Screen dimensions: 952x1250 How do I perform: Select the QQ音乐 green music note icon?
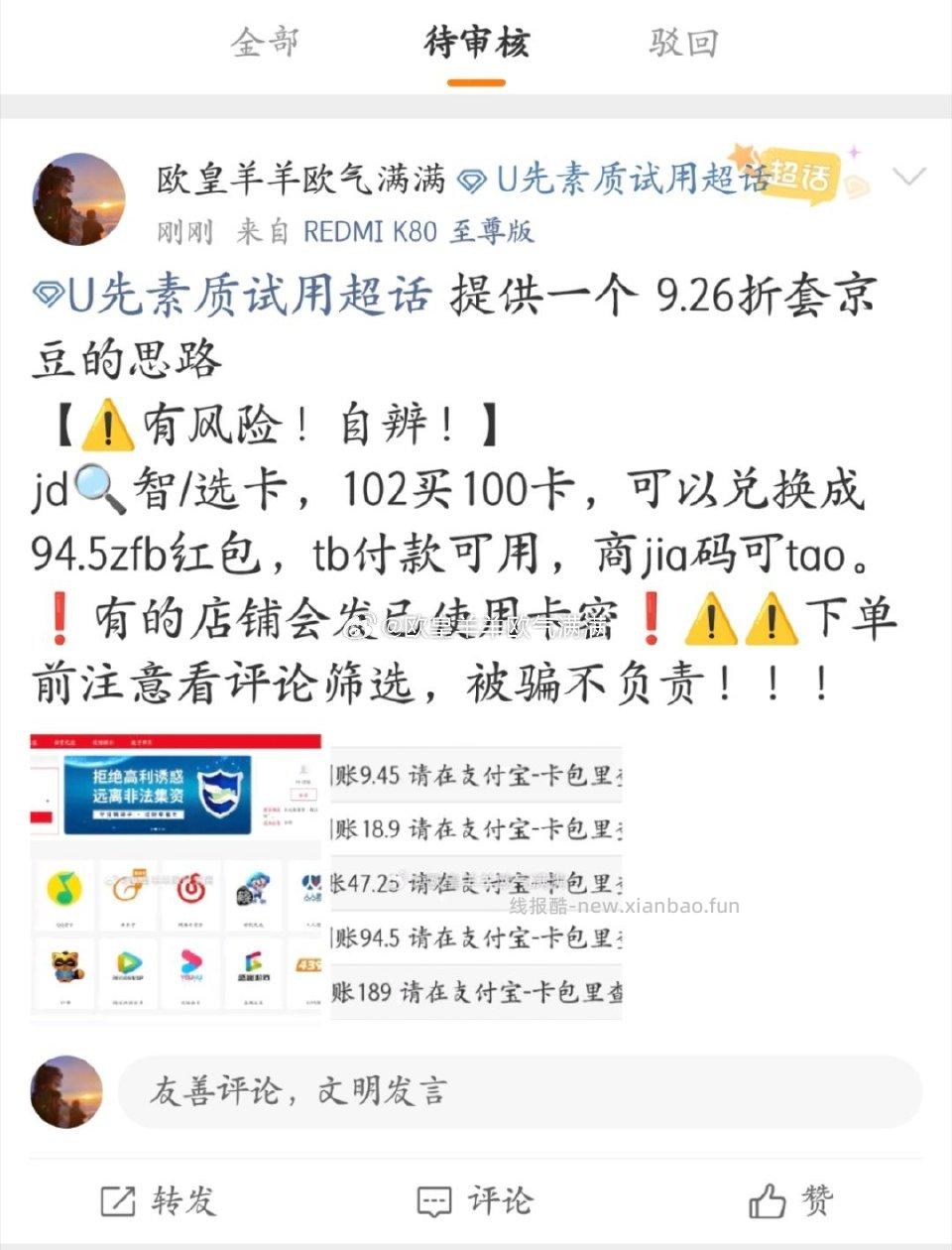60,888
